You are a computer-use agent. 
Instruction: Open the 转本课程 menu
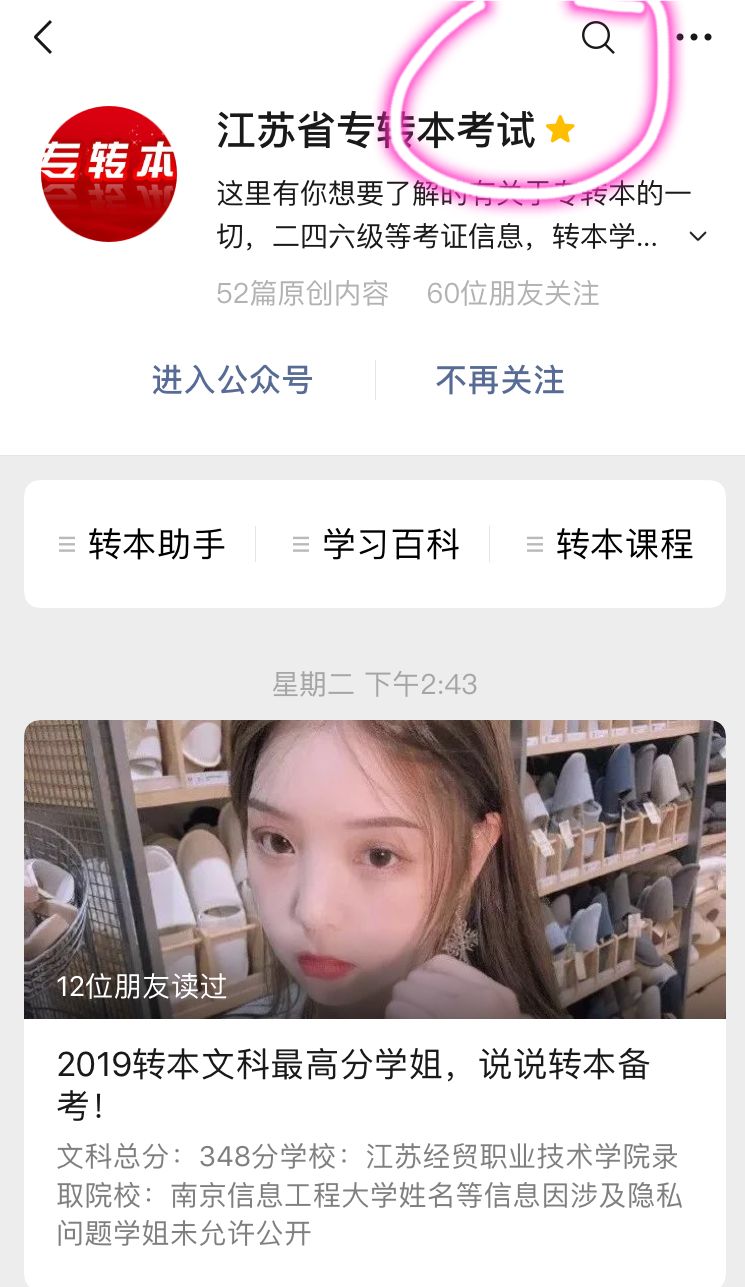point(622,544)
